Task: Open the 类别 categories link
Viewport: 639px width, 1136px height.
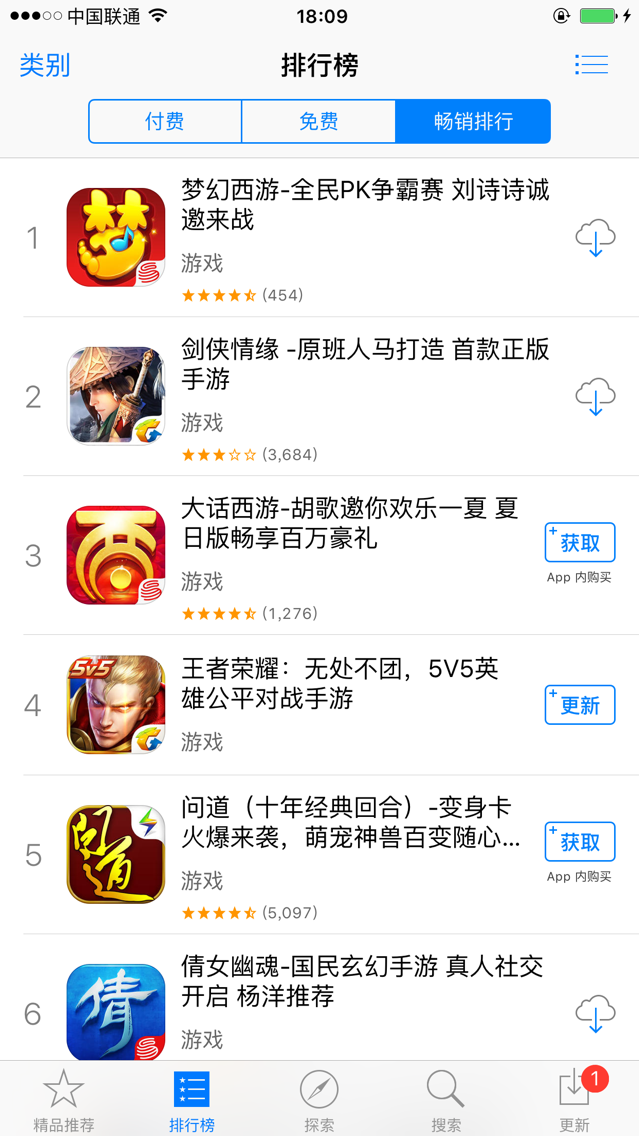Action: tap(45, 66)
